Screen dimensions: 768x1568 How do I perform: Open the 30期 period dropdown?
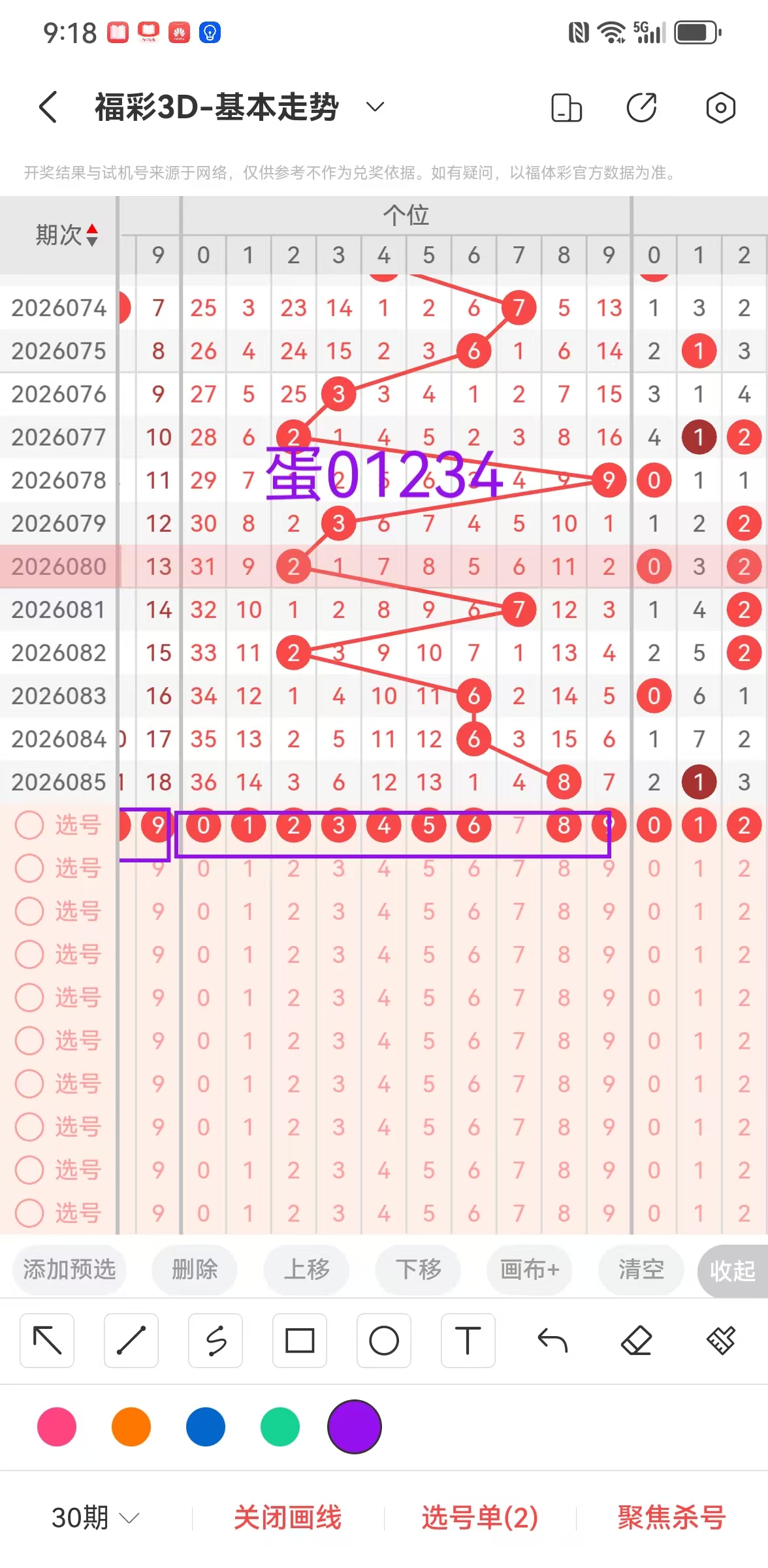[95, 1517]
